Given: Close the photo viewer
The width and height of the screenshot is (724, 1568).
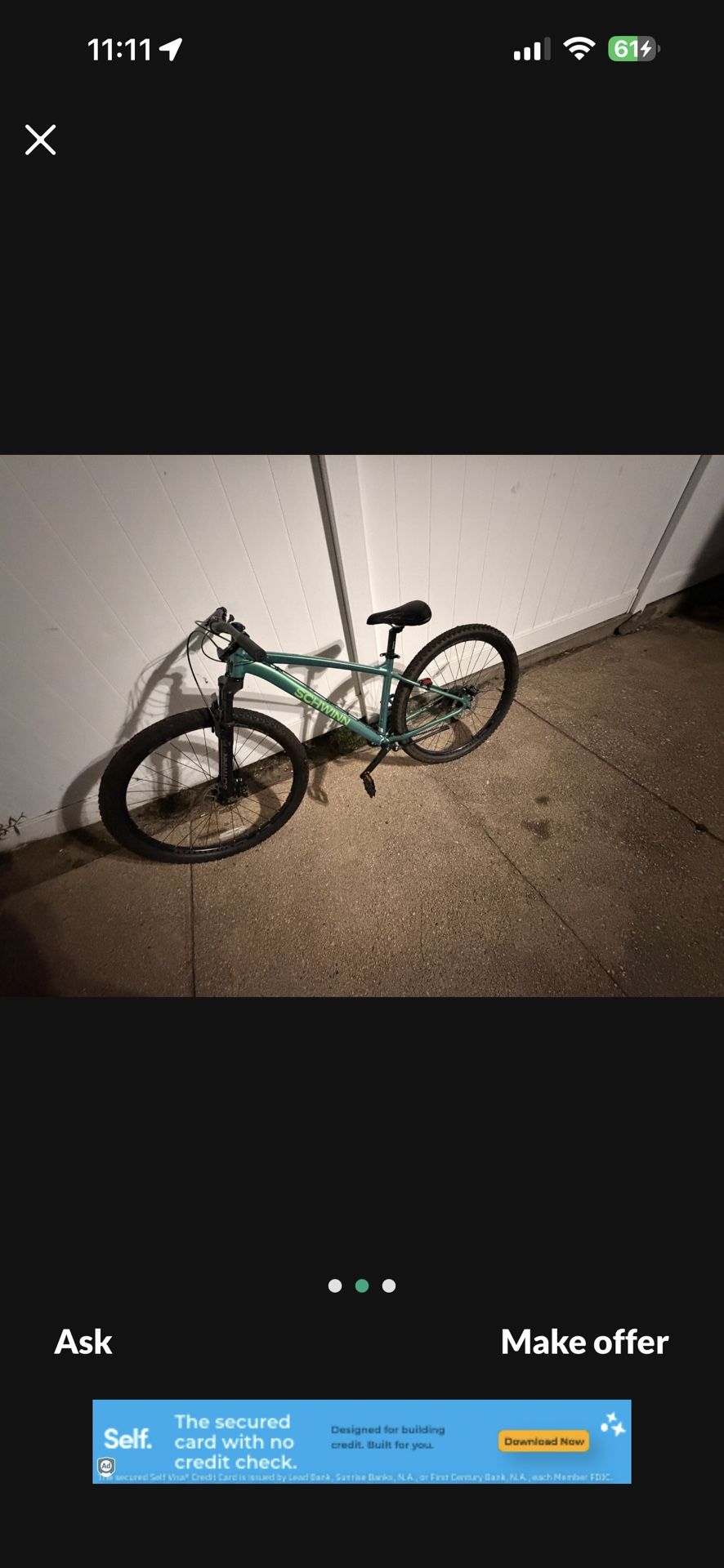Looking at the screenshot, I should pos(40,140).
